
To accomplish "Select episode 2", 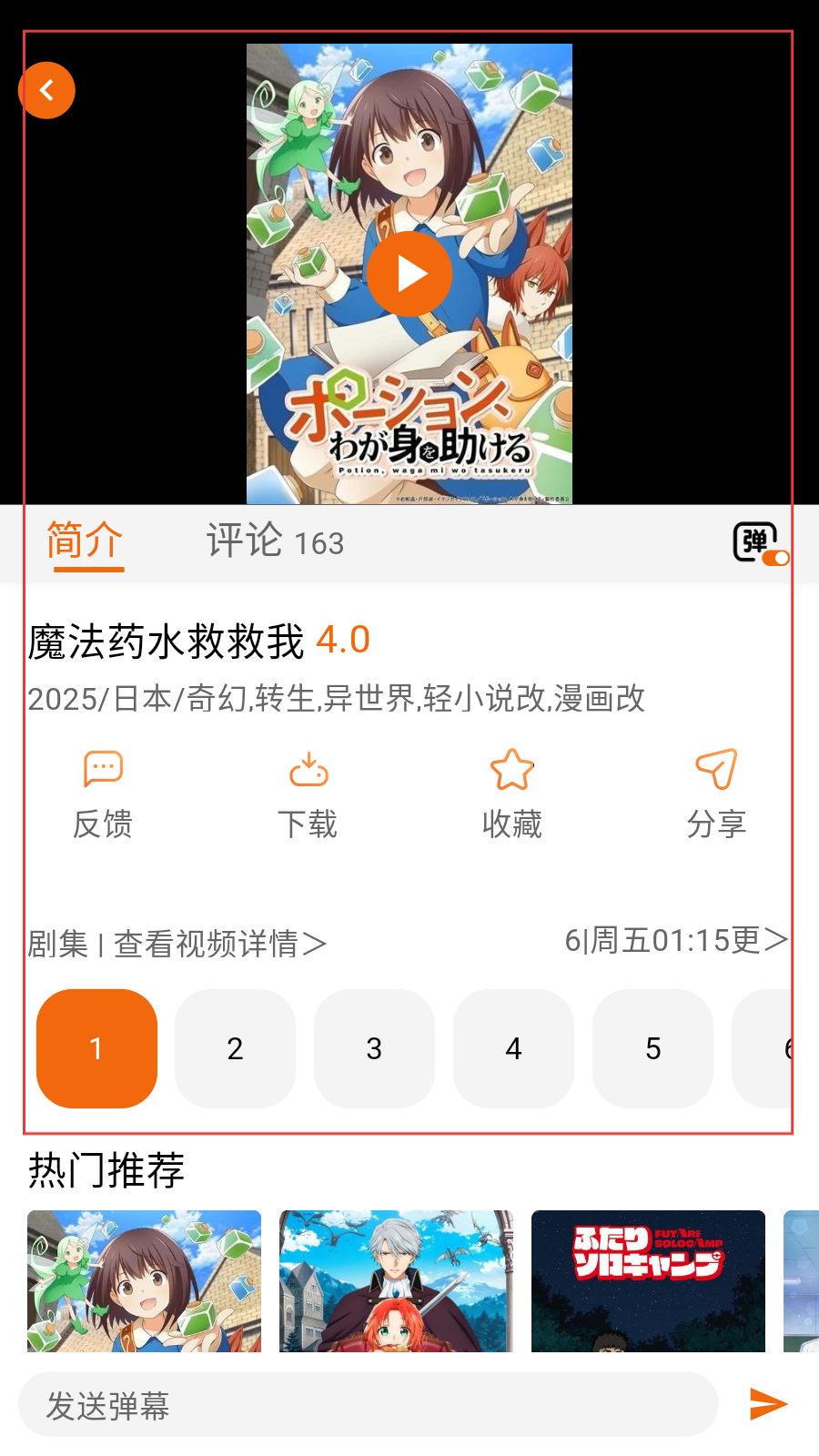I will coord(235,1048).
